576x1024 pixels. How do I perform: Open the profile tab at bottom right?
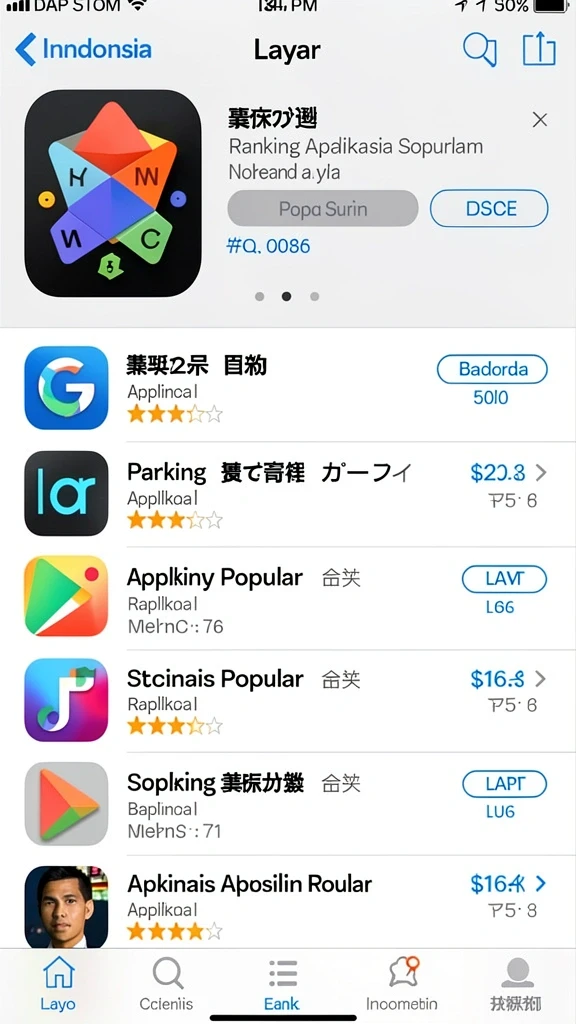tap(515, 983)
